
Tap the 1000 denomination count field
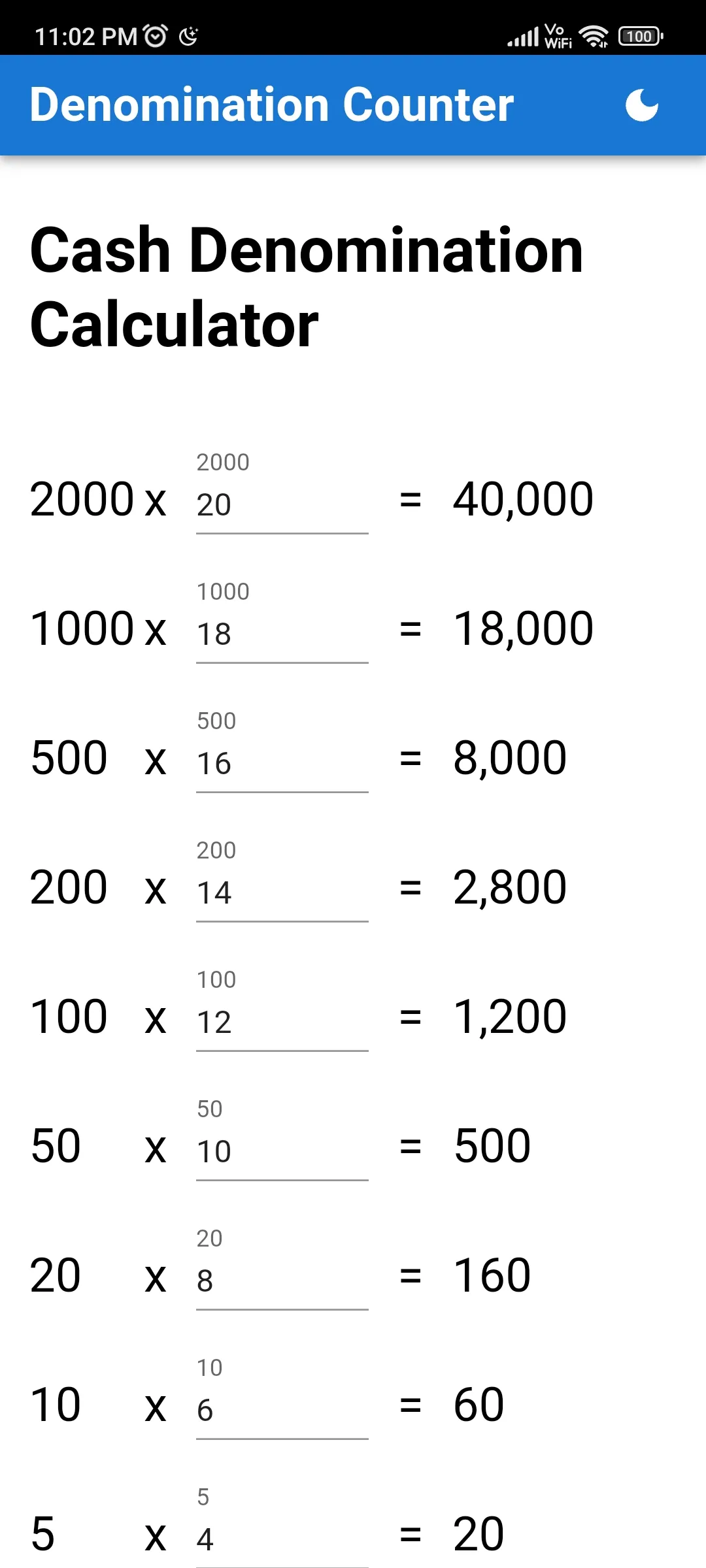(x=282, y=621)
